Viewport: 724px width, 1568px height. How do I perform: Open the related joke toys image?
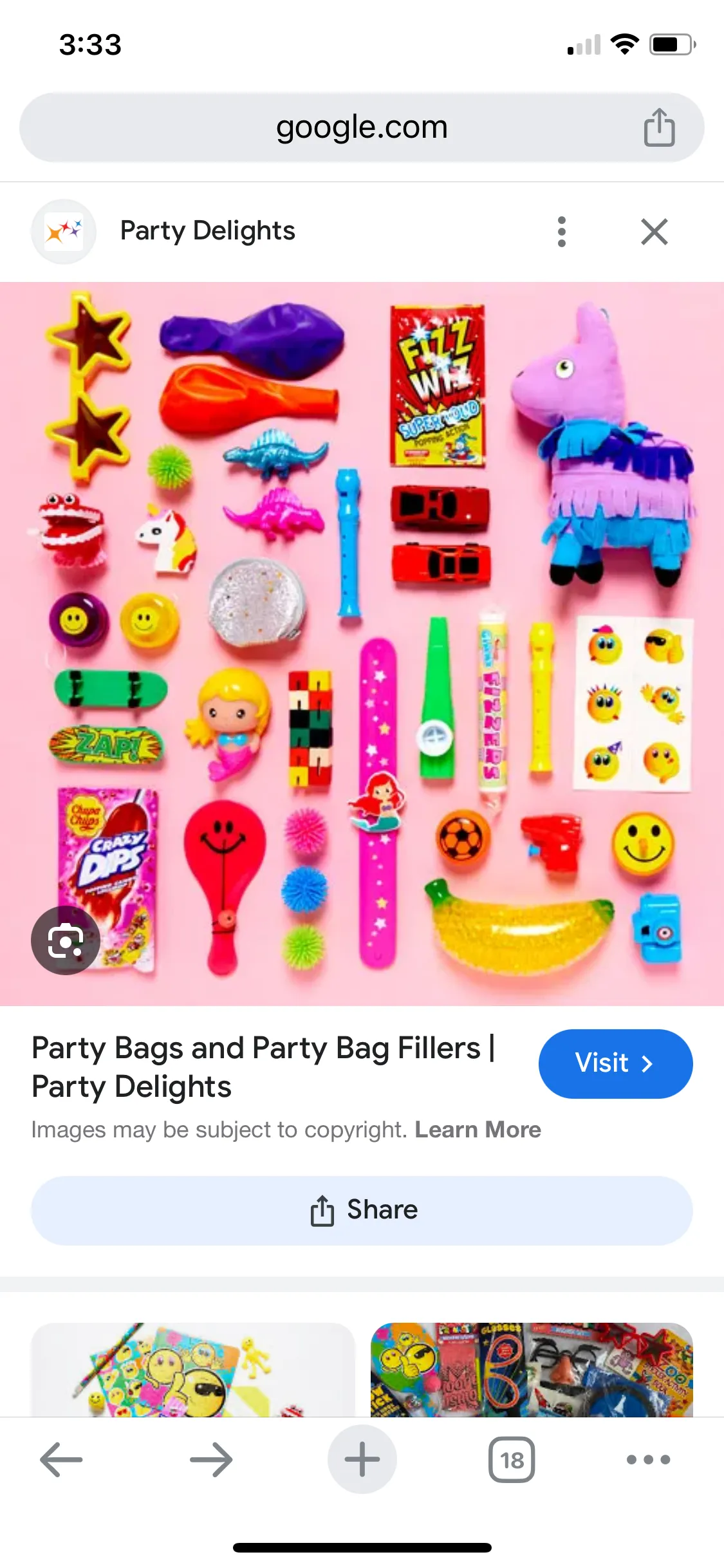tap(532, 1370)
